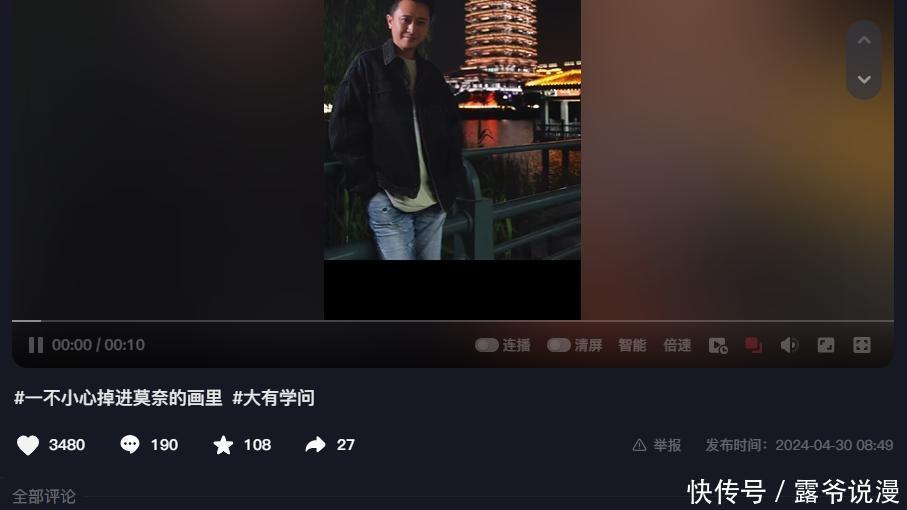Toggle the 连播 autoplay switch
The image size is (907, 510).
487,345
